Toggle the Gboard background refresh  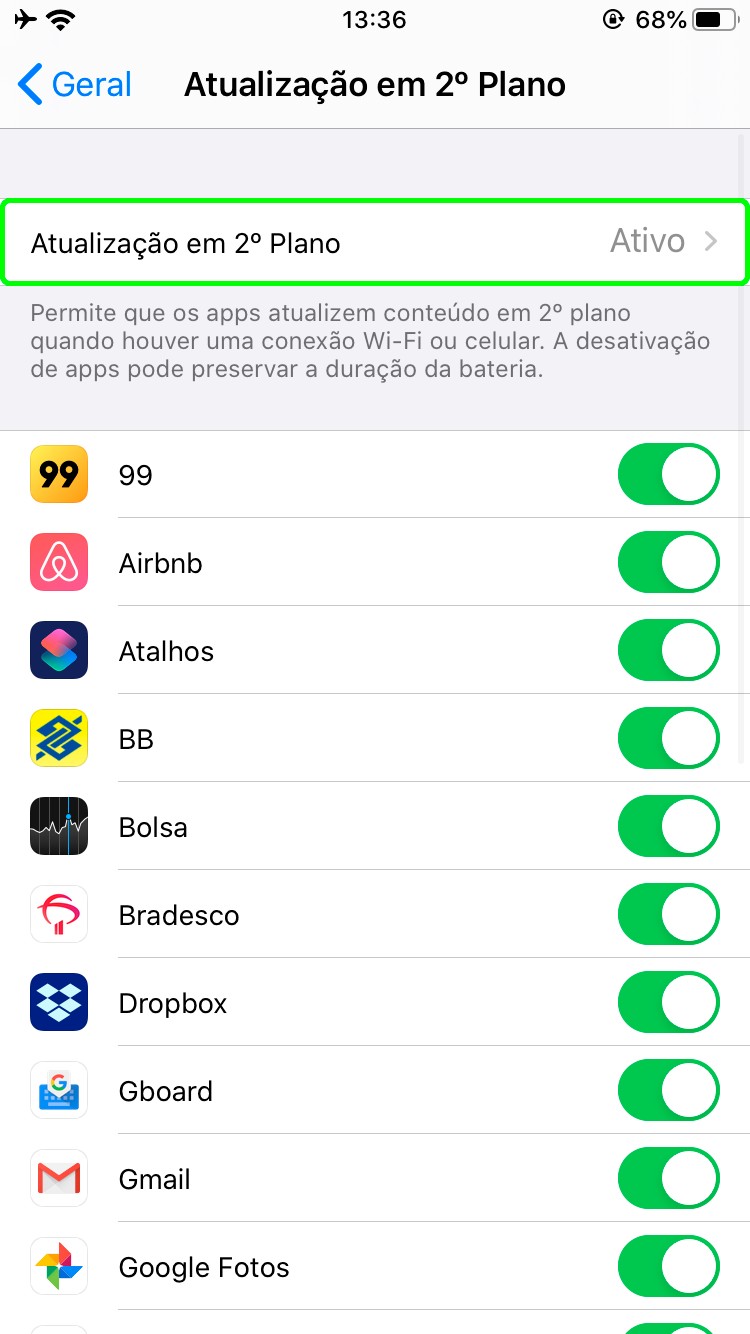668,1091
